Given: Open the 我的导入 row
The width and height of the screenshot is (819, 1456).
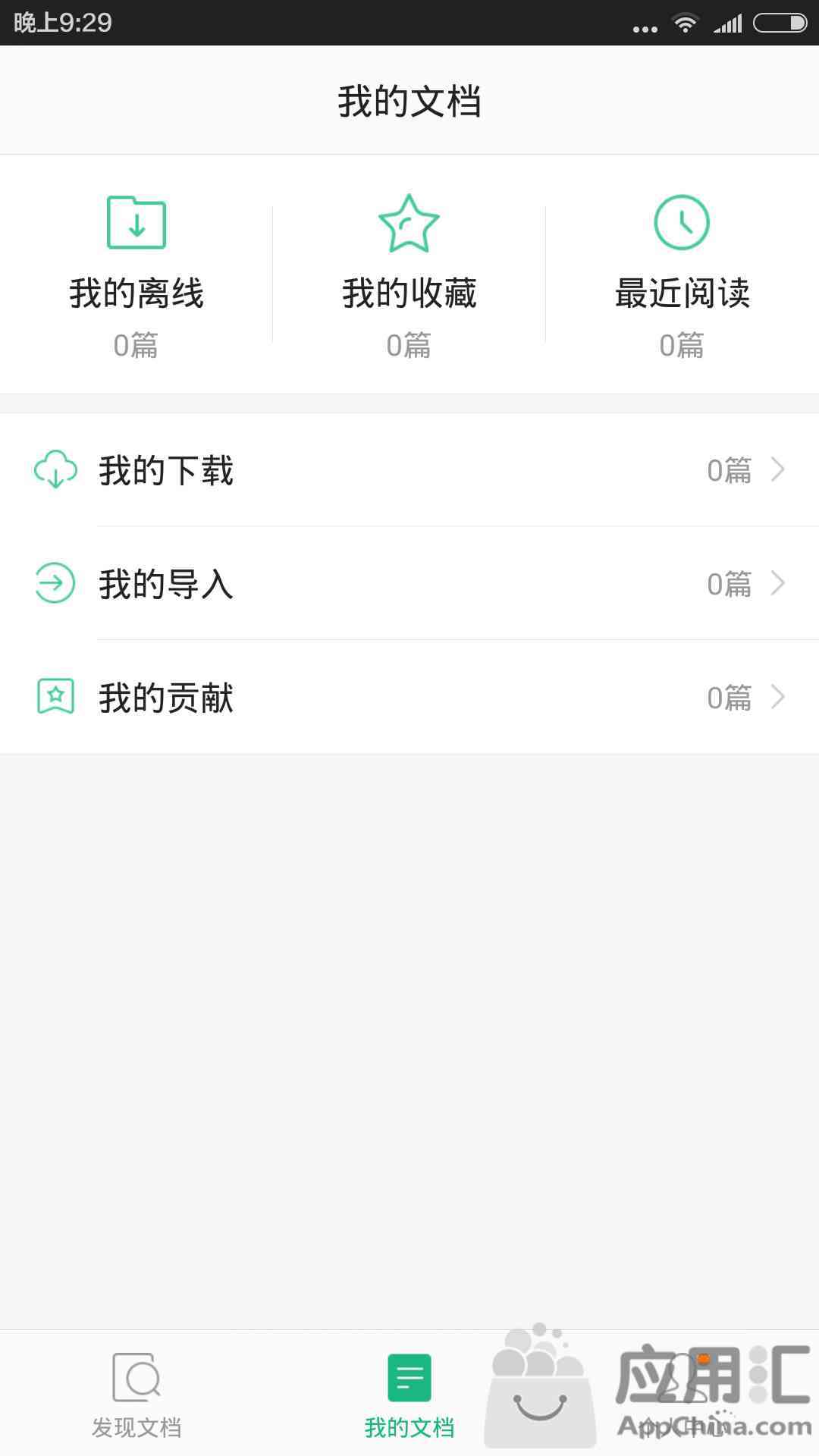Looking at the screenshot, I should click(x=409, y=583).
